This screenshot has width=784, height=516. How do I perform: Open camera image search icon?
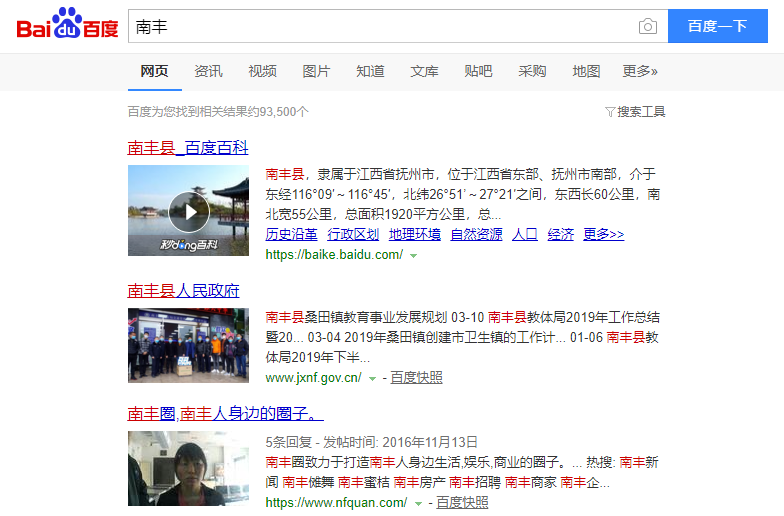(648, 27)
